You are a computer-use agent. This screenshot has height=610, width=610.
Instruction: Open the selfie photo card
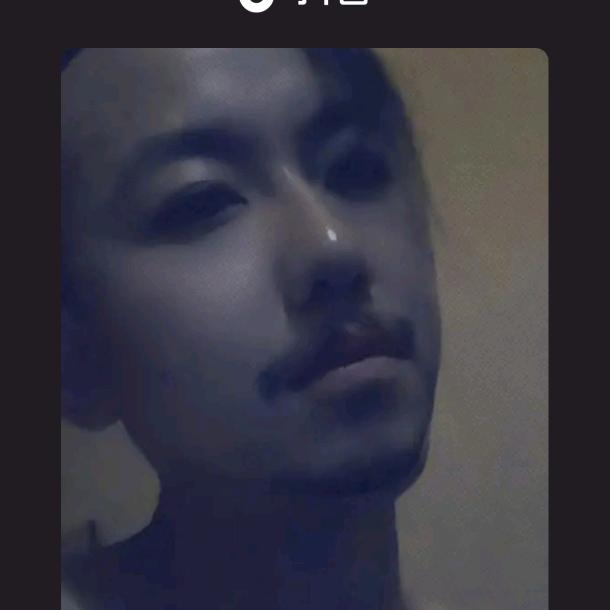pyautogui.click(x=304, y=330)
